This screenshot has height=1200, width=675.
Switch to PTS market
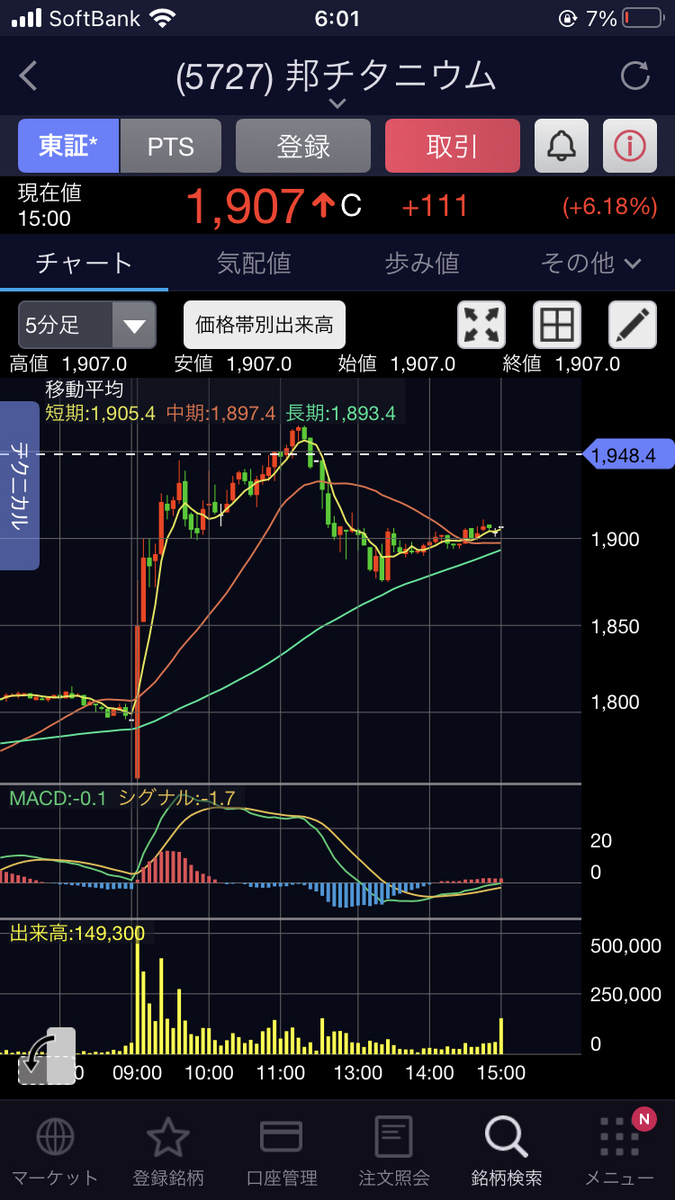point(171,146)
